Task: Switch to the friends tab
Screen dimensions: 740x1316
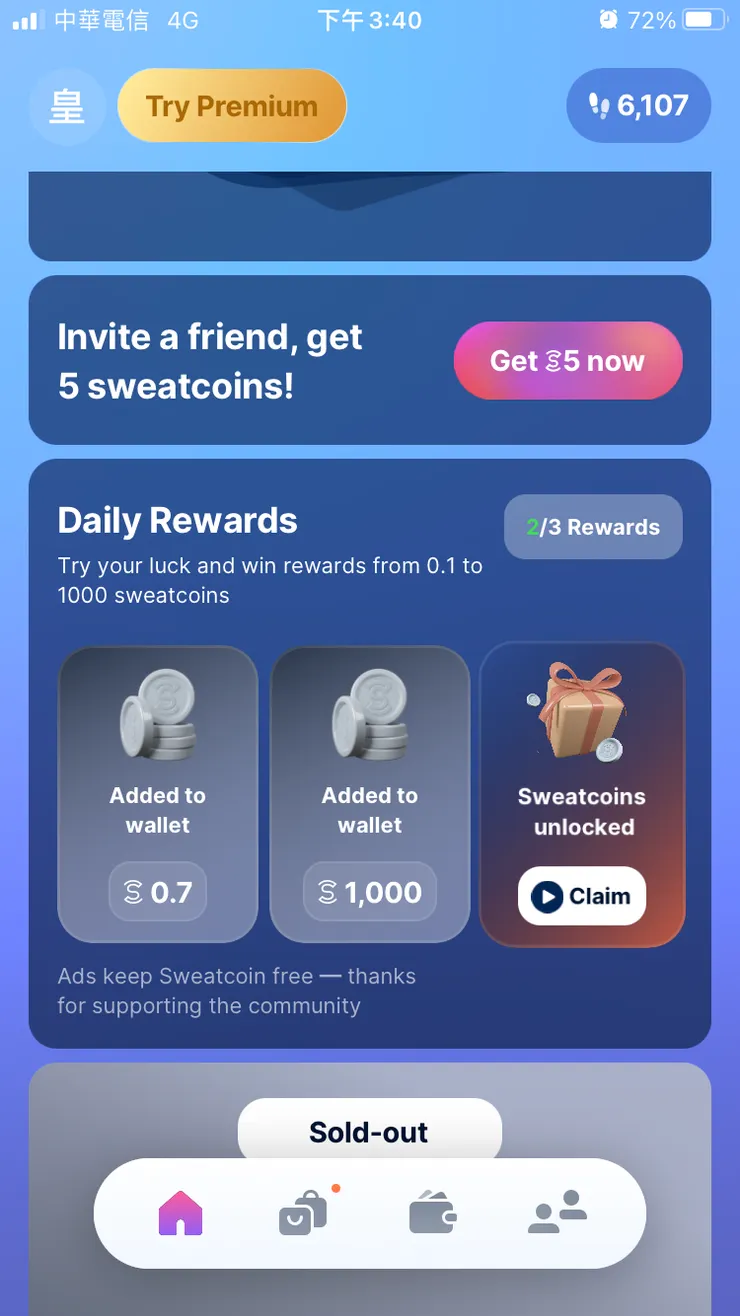Action: 557,1213
